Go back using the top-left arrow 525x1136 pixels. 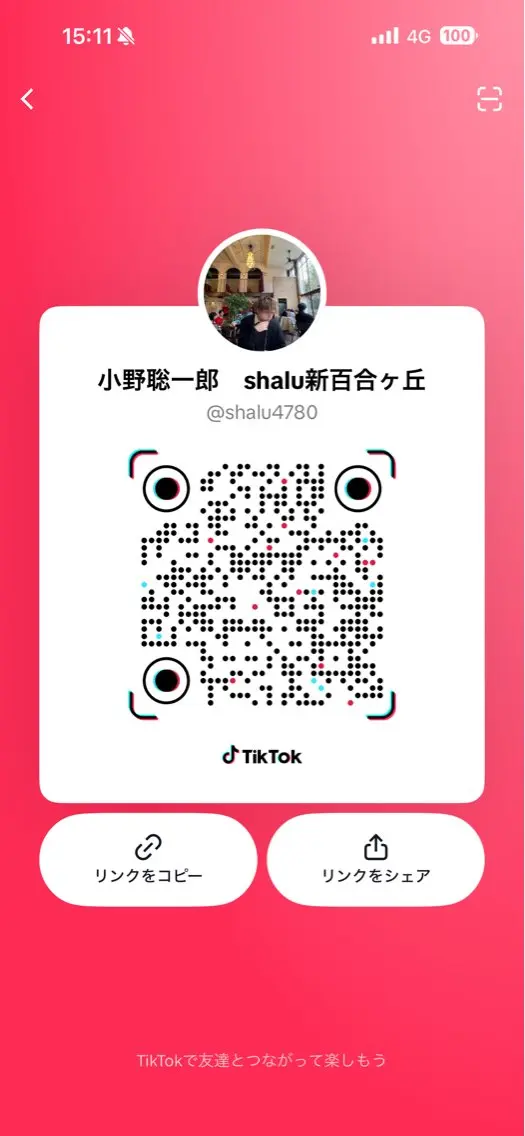[x=28, y=99]
